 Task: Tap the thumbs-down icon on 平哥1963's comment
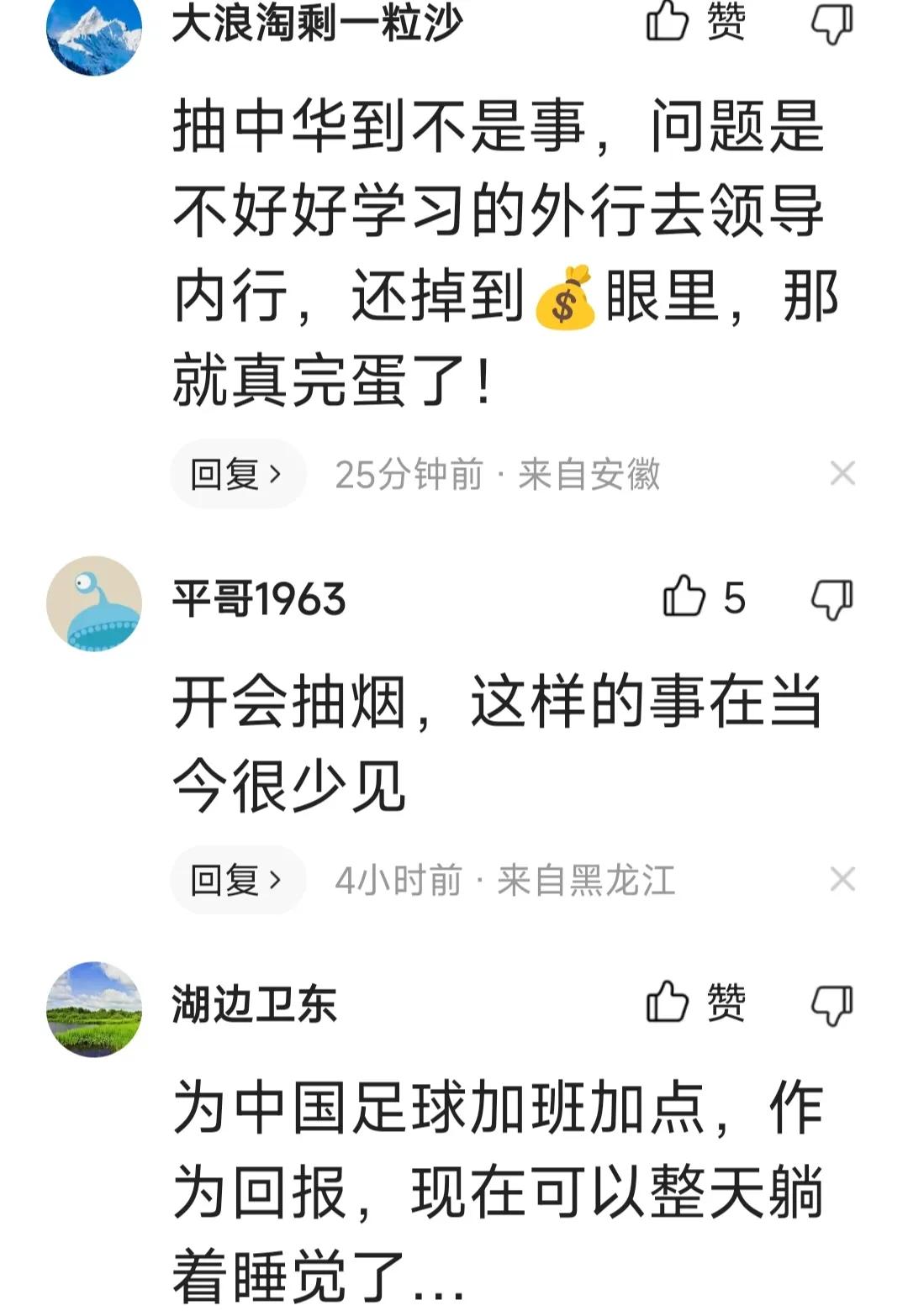[x=832, y=598]
